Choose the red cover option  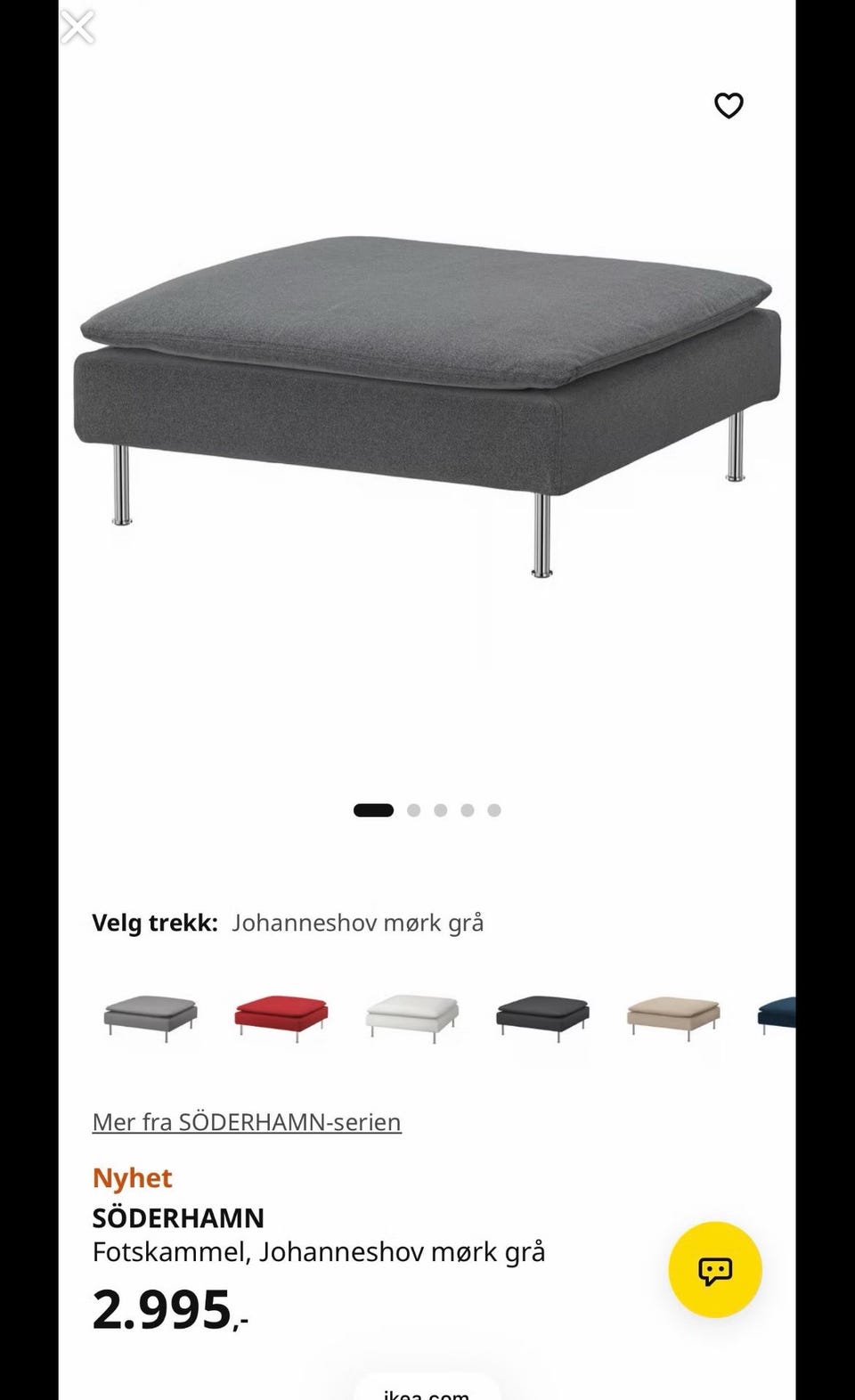pos(281,1016)
